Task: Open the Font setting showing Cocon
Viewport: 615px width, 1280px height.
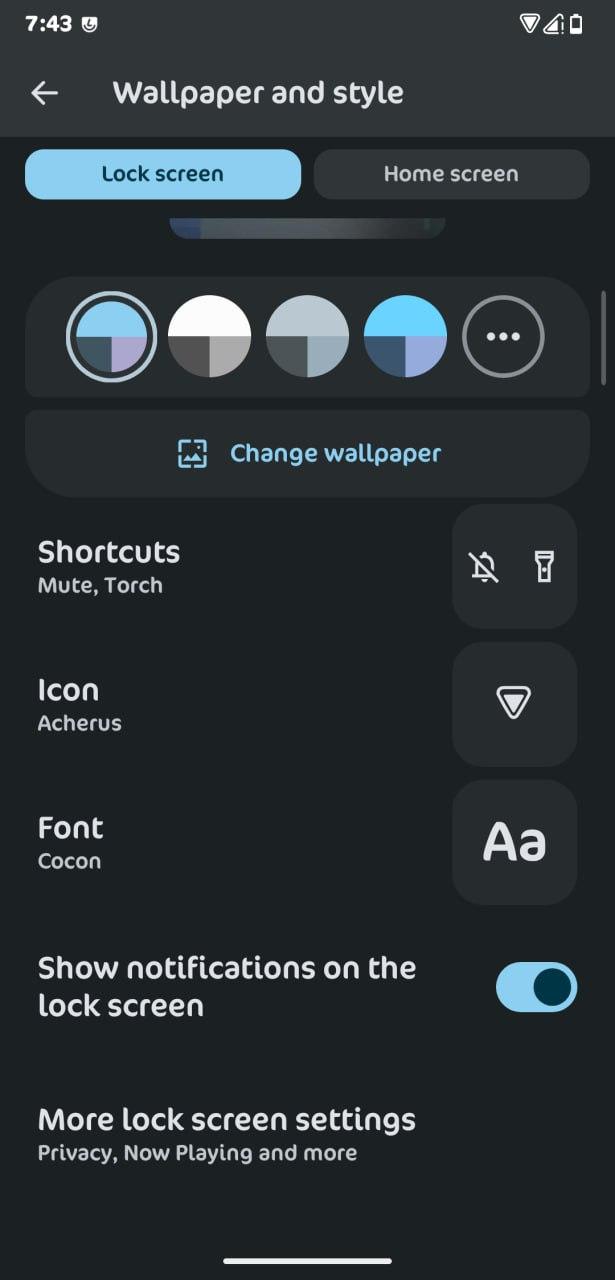Action: [307, 843]
